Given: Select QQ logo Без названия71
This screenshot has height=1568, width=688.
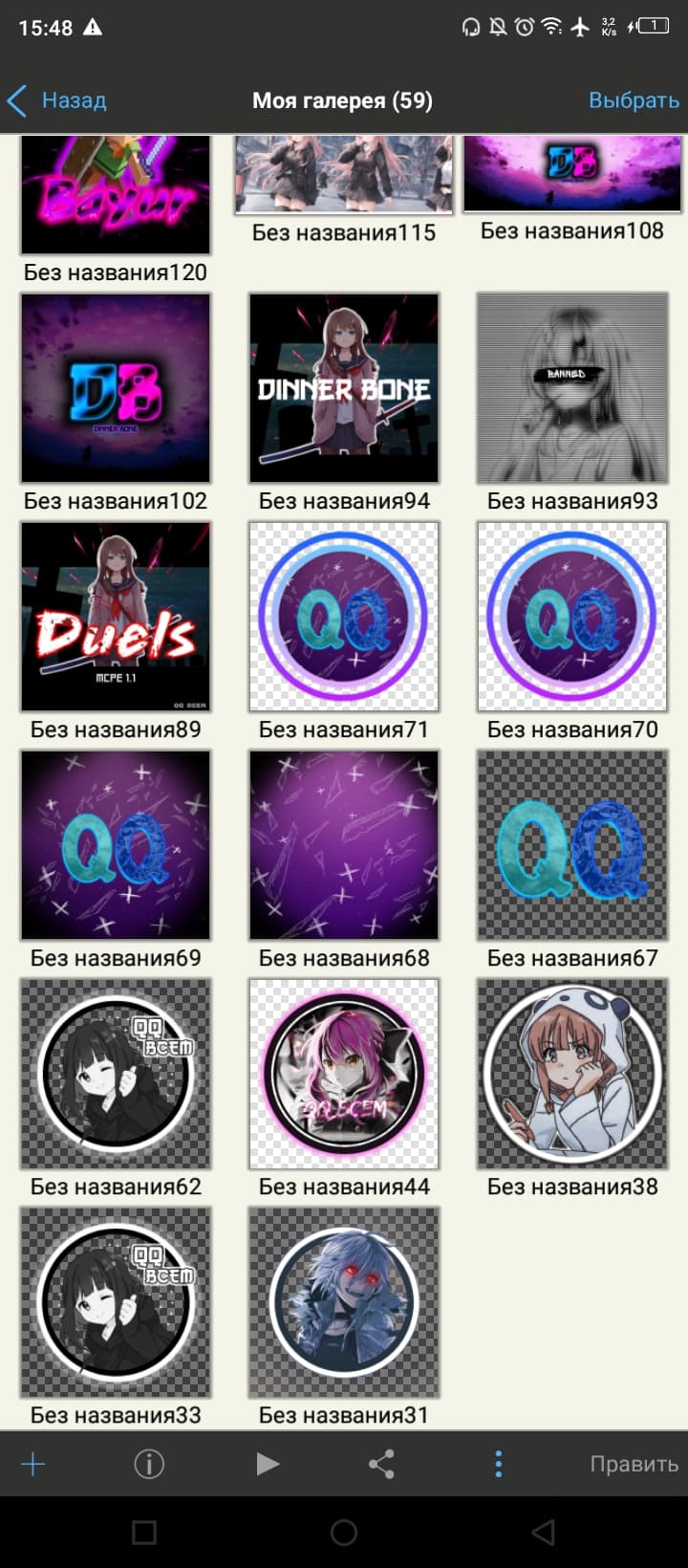Looking at the screenshot, I should 344,617.
